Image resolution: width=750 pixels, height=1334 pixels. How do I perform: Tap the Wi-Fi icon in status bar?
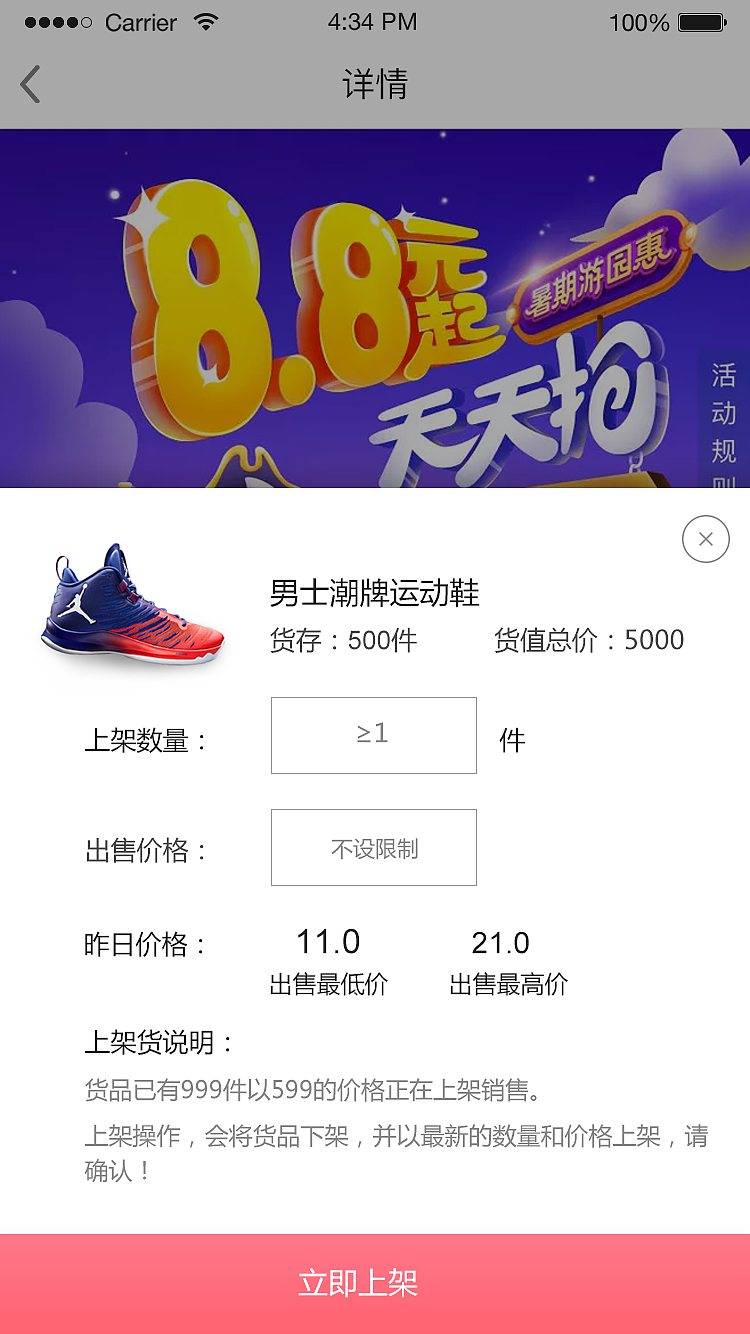208,22
